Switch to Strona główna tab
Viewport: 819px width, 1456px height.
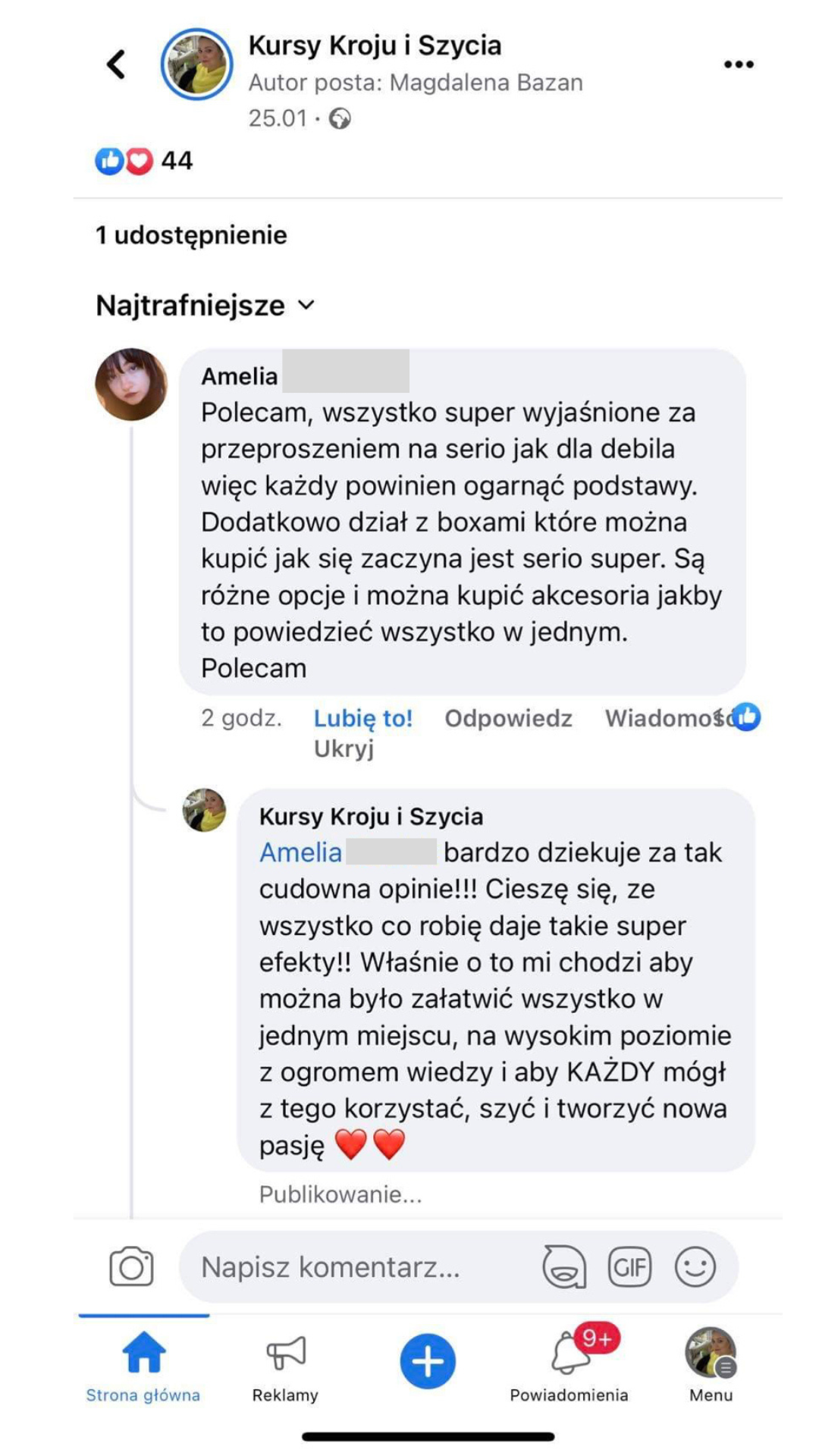click(143, 1365)
